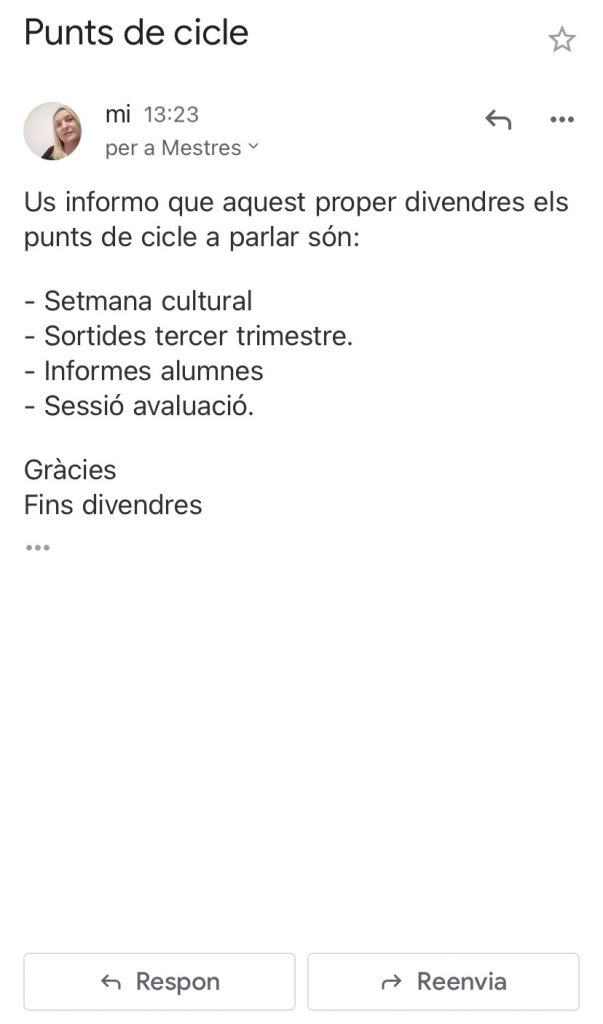Open the message overflow menu
Viewport: 603px width, 1024px height.
(x=562, y=120)
